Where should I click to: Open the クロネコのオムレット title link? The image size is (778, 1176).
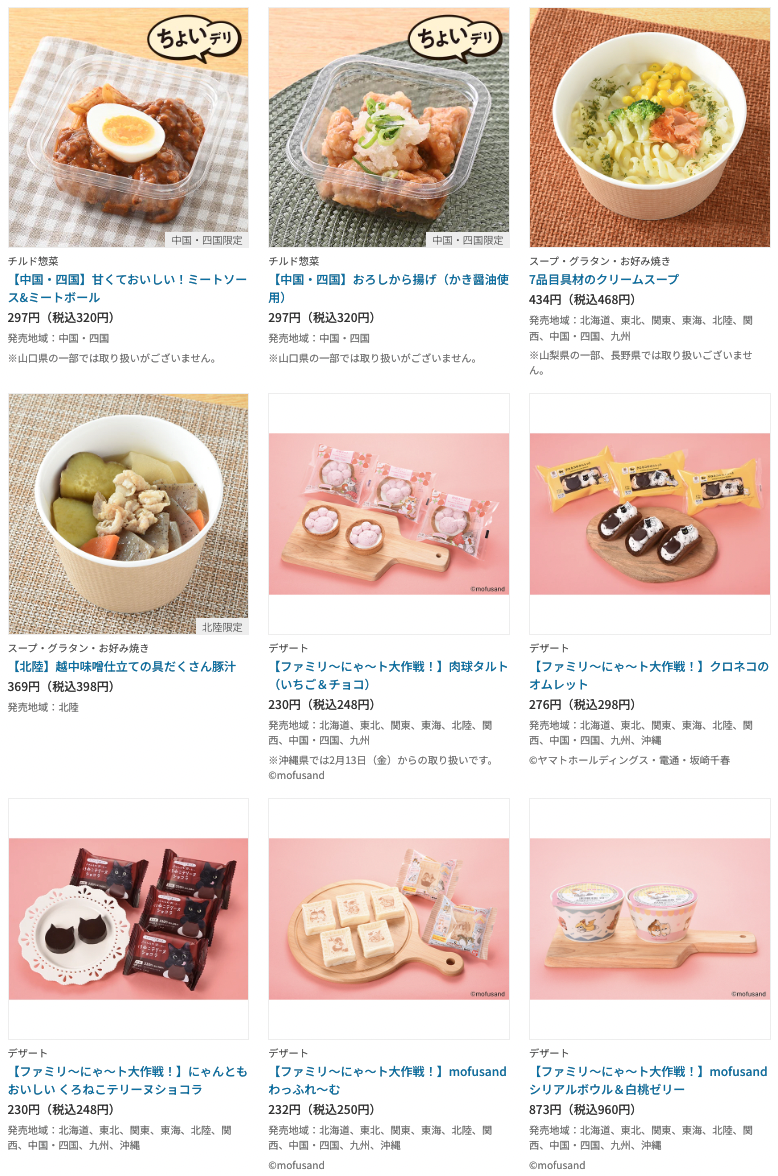coord(648,675)
